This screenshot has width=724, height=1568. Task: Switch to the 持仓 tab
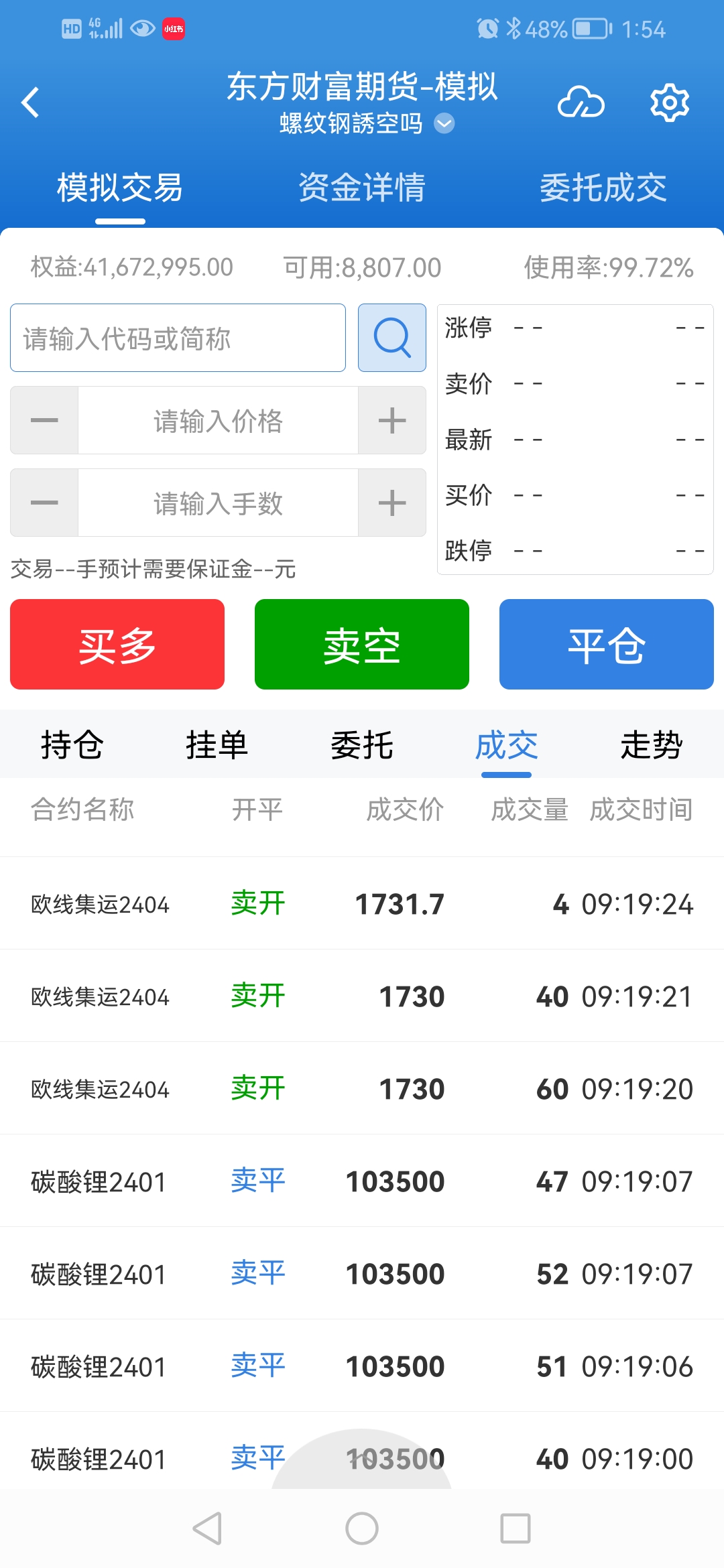coord(72,745)
